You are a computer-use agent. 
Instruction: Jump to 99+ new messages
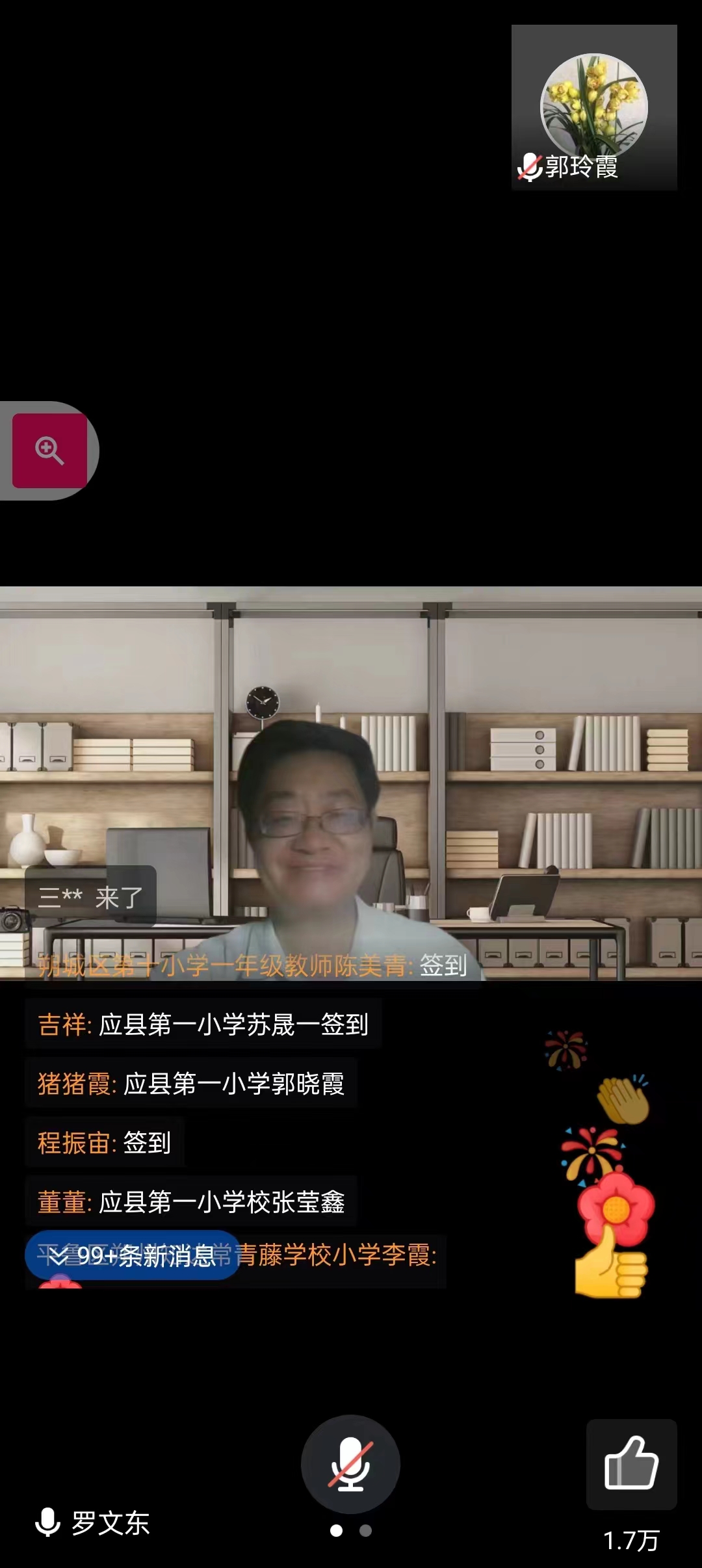point(133,1255)
